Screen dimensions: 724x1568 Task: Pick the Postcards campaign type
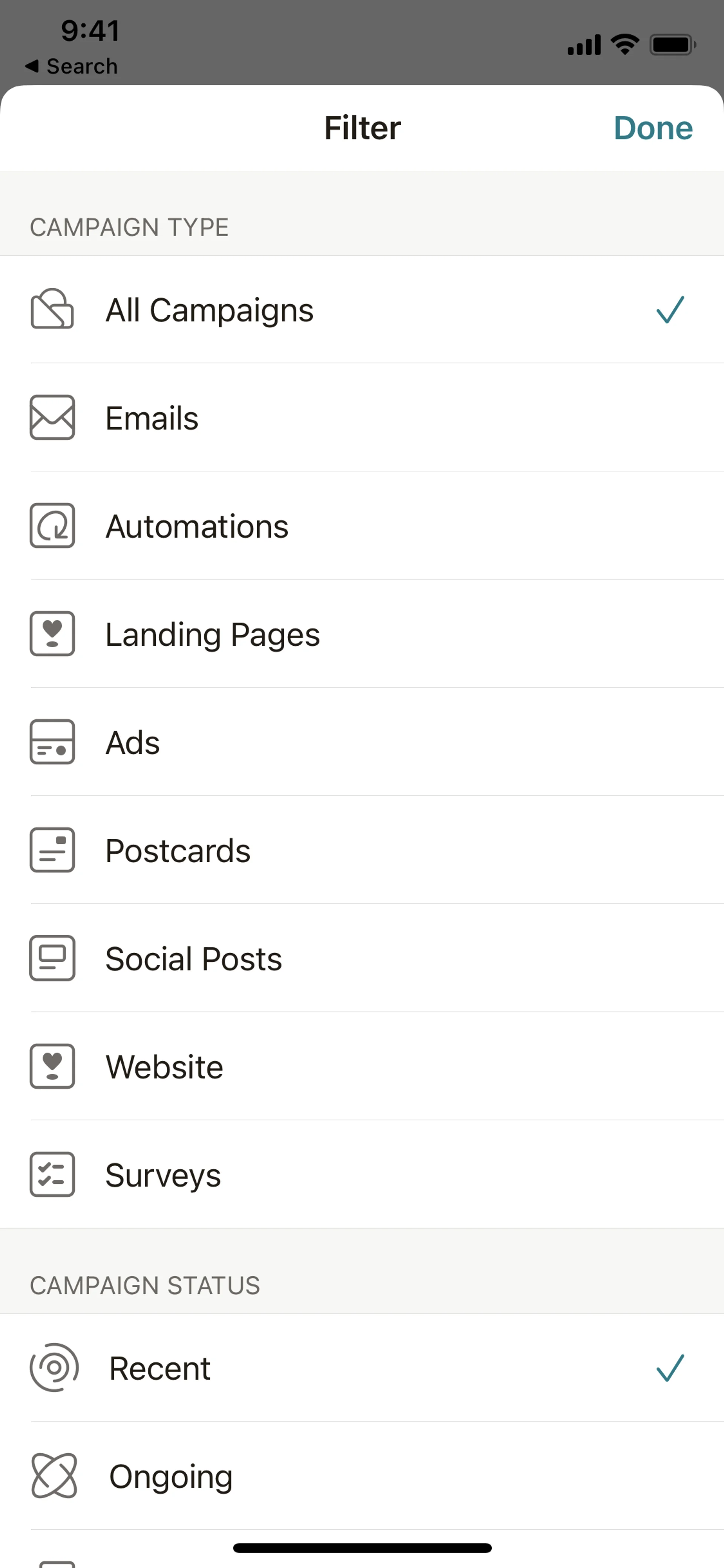[178, 851]
